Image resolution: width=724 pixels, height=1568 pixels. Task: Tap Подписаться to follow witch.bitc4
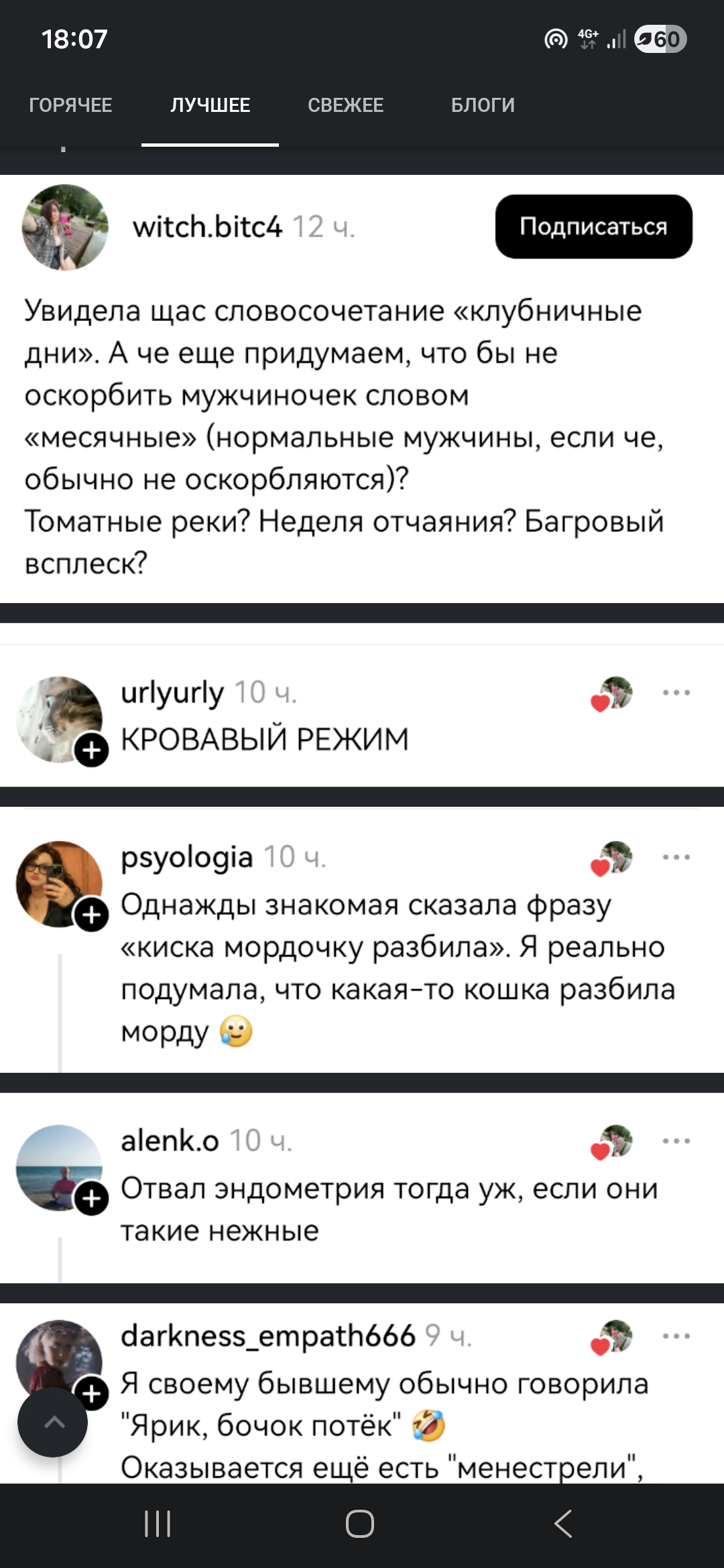[593, 226]
